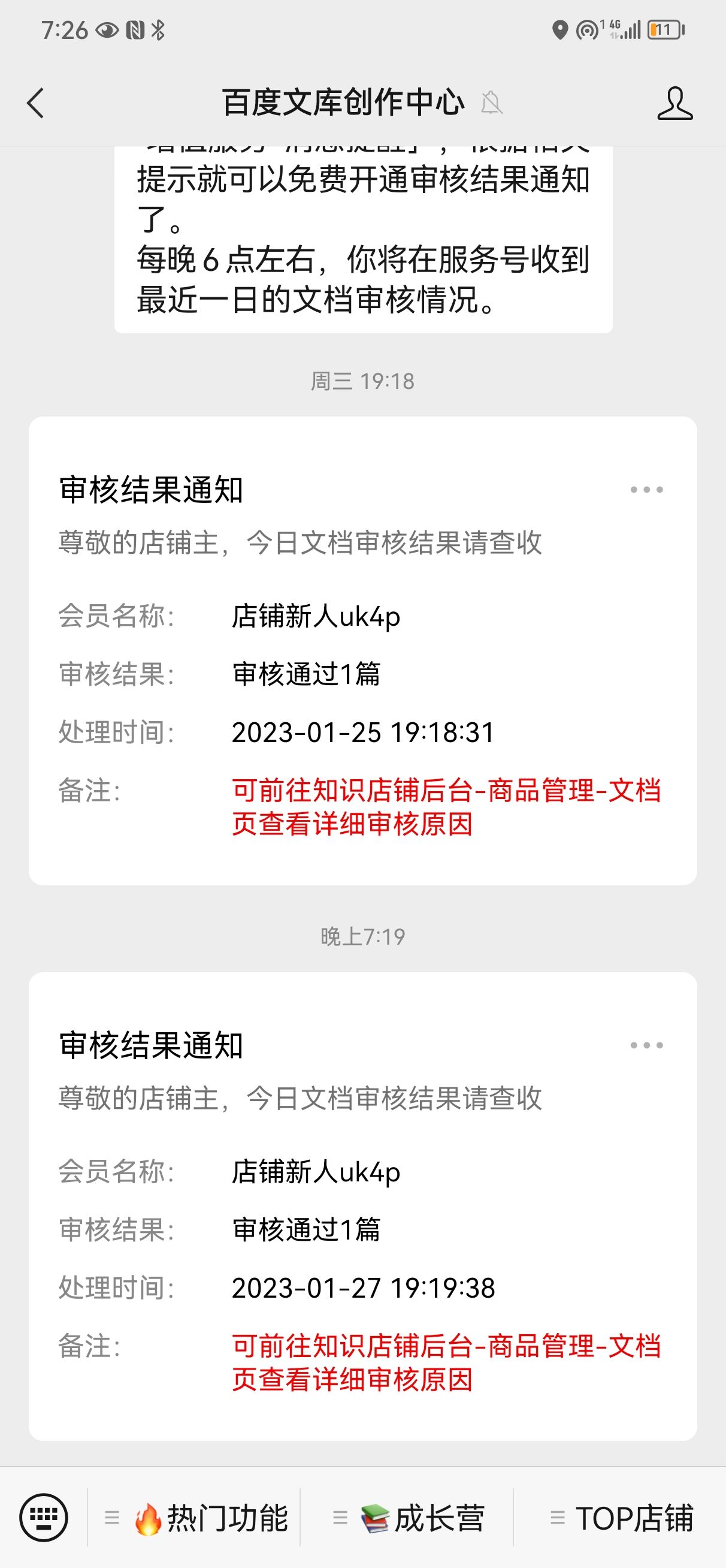Screen dimensions: 726x1568
Task: Open the 审核结果通知 card dated 2023-01-27
Action: tap(362, 1207)
